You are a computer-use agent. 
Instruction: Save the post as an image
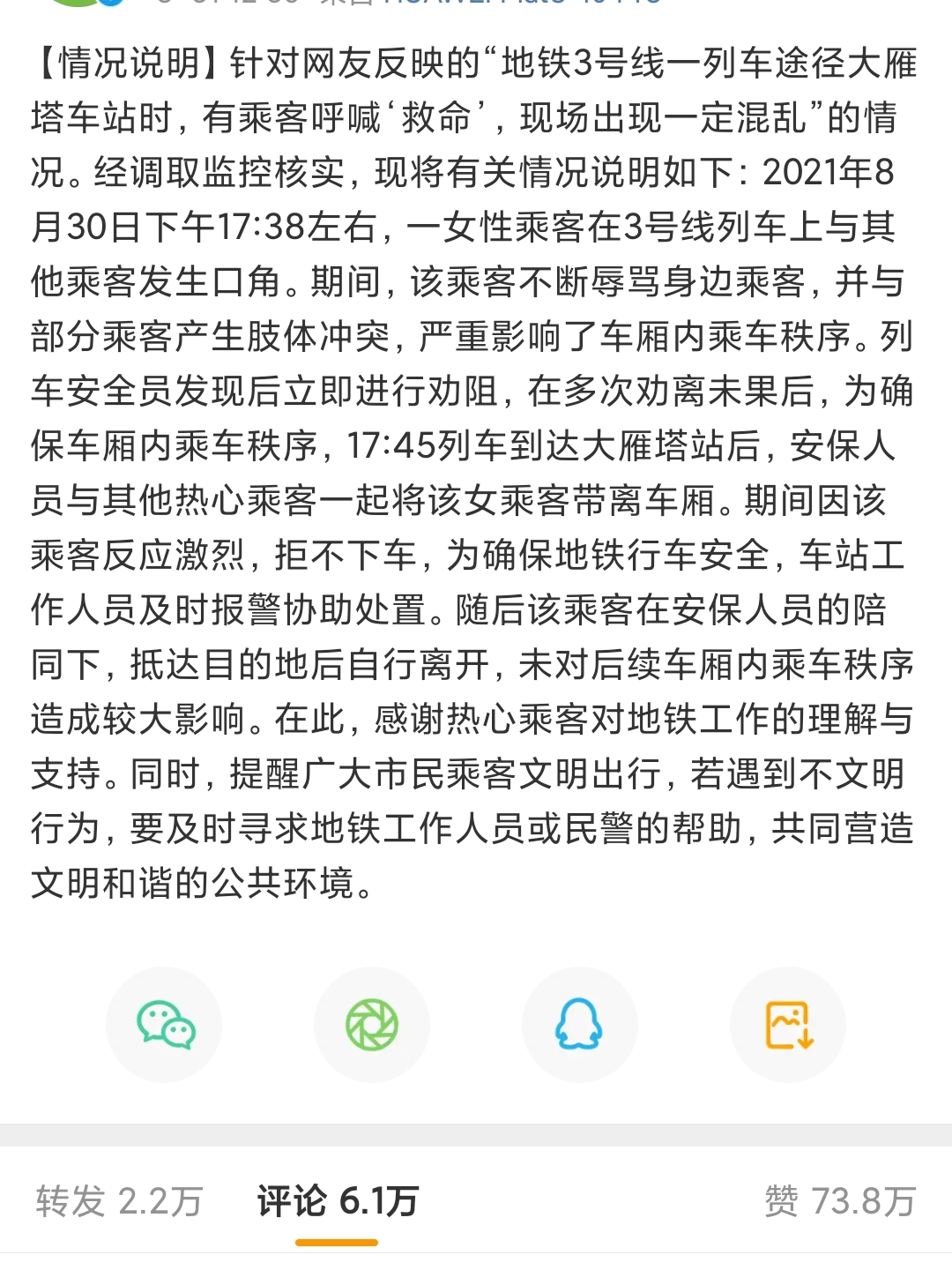tap(787, 1025)
